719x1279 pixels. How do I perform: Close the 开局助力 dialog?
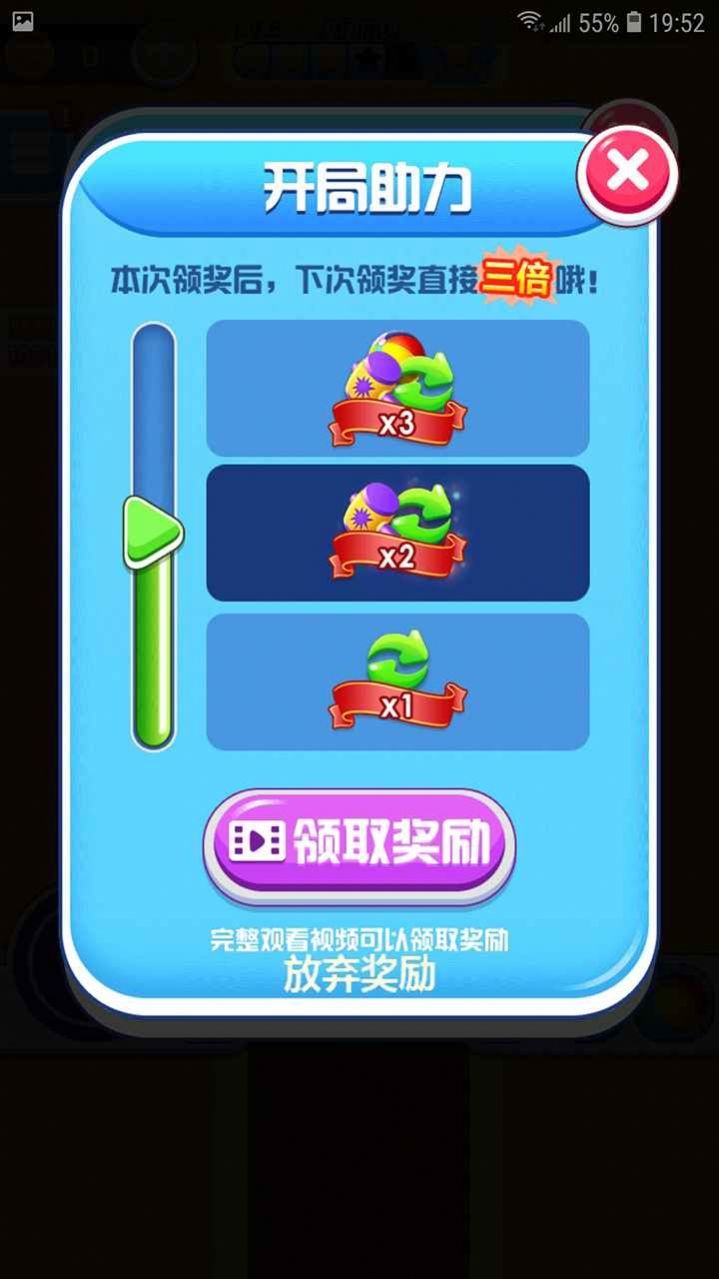point(628,173)
